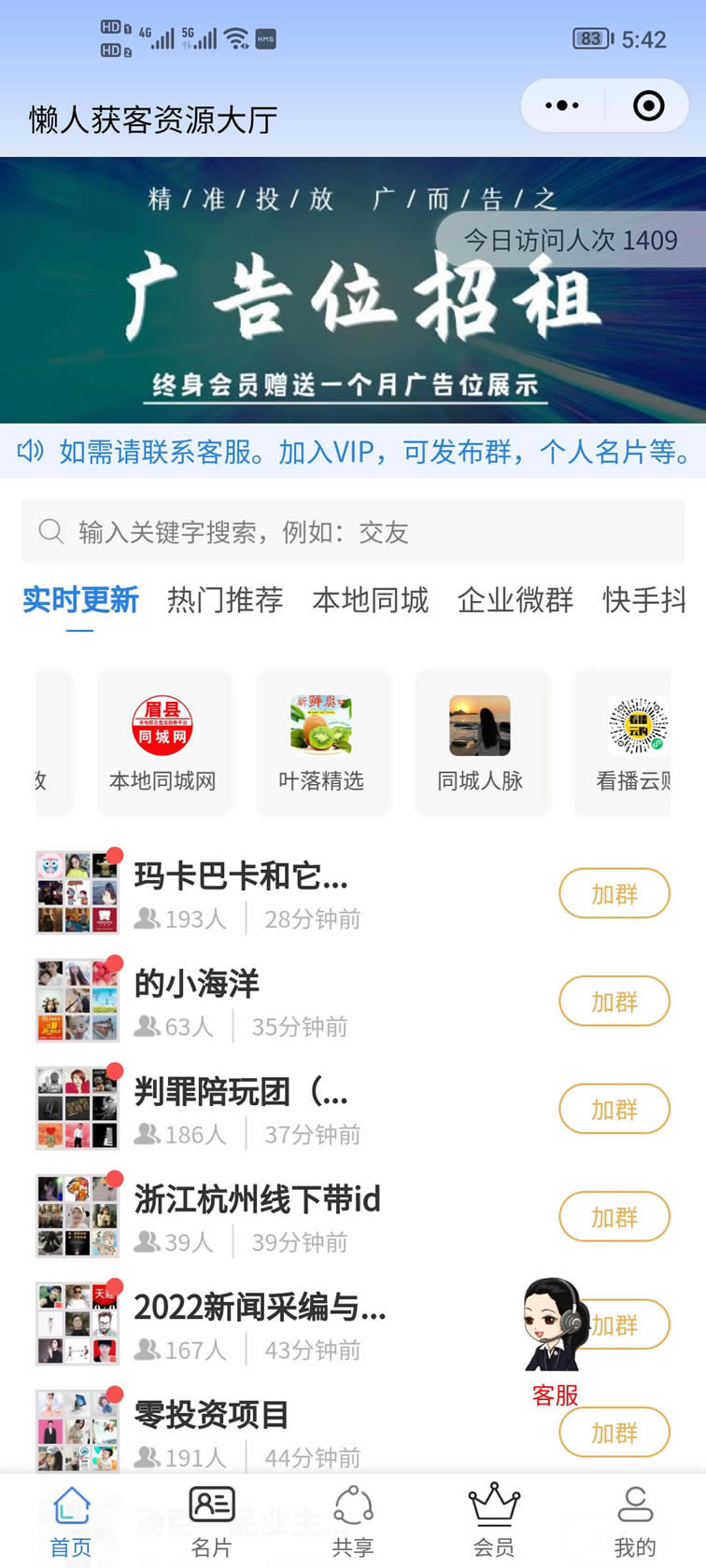This screenshot has height=1568, width=706.
Task: Open the 共享 tab
Action: (x=353, y=1521)
